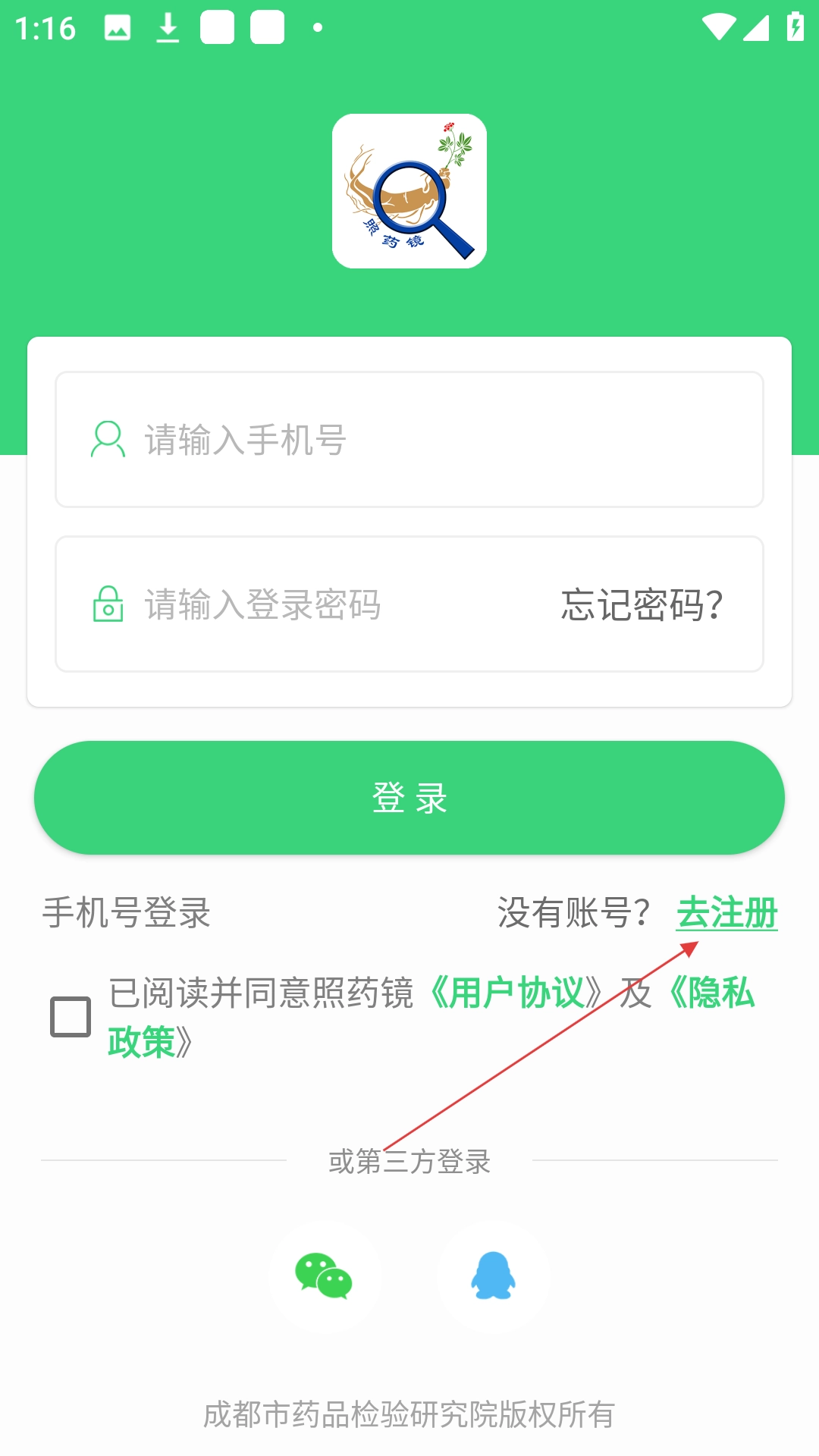Log in with QQ
Screen dimensions: 819x1456
pyautogui.click(x=494, y=1277)
